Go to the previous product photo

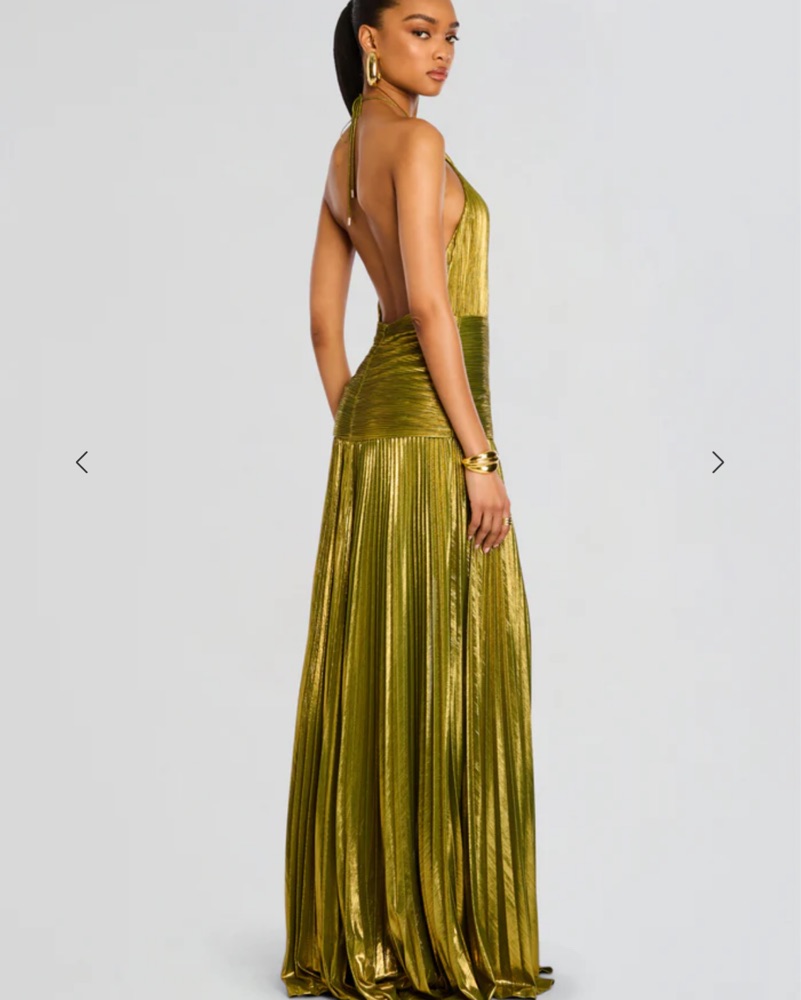coord(82,462)
